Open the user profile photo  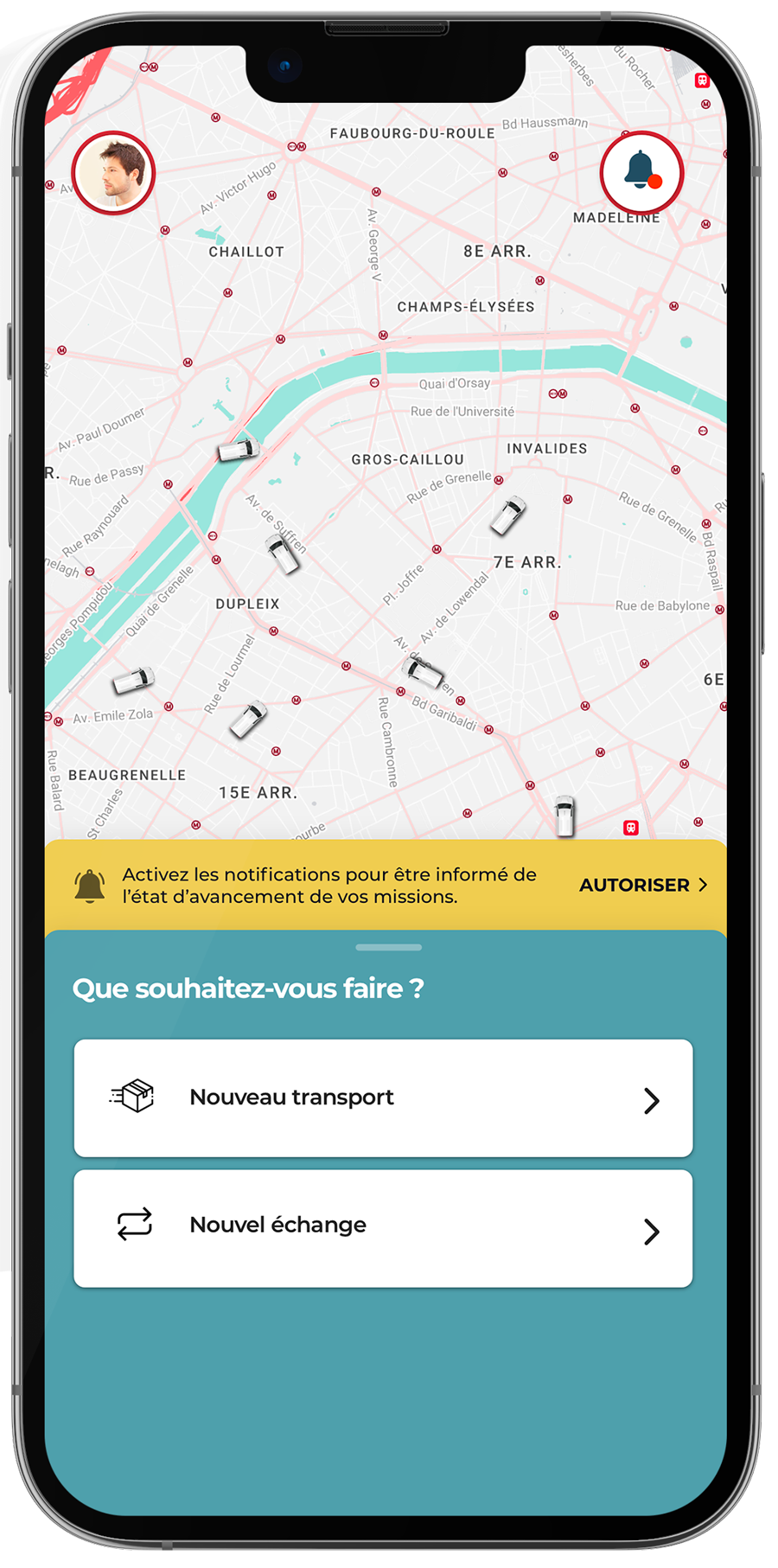click(x=113, y=173)
